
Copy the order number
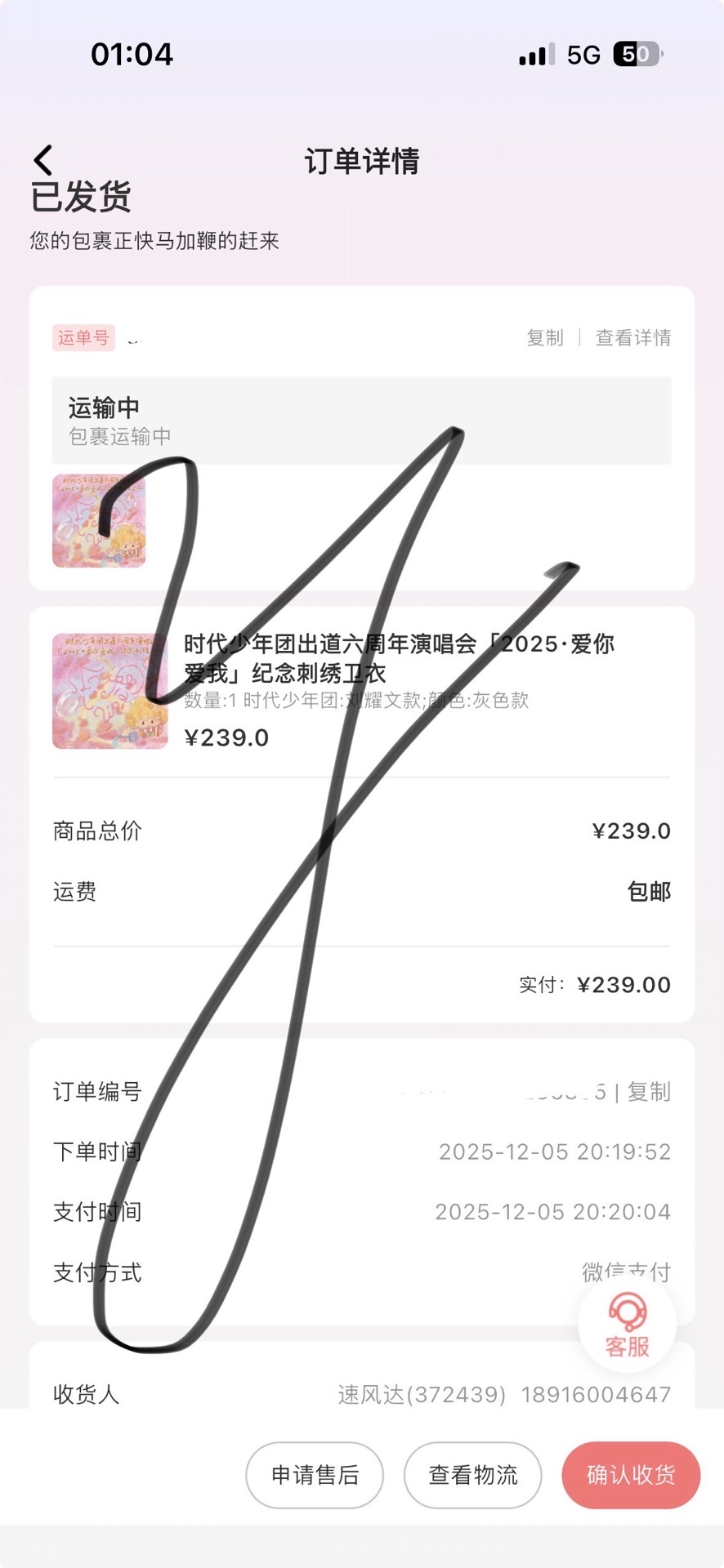click(x=649, y=1092)
